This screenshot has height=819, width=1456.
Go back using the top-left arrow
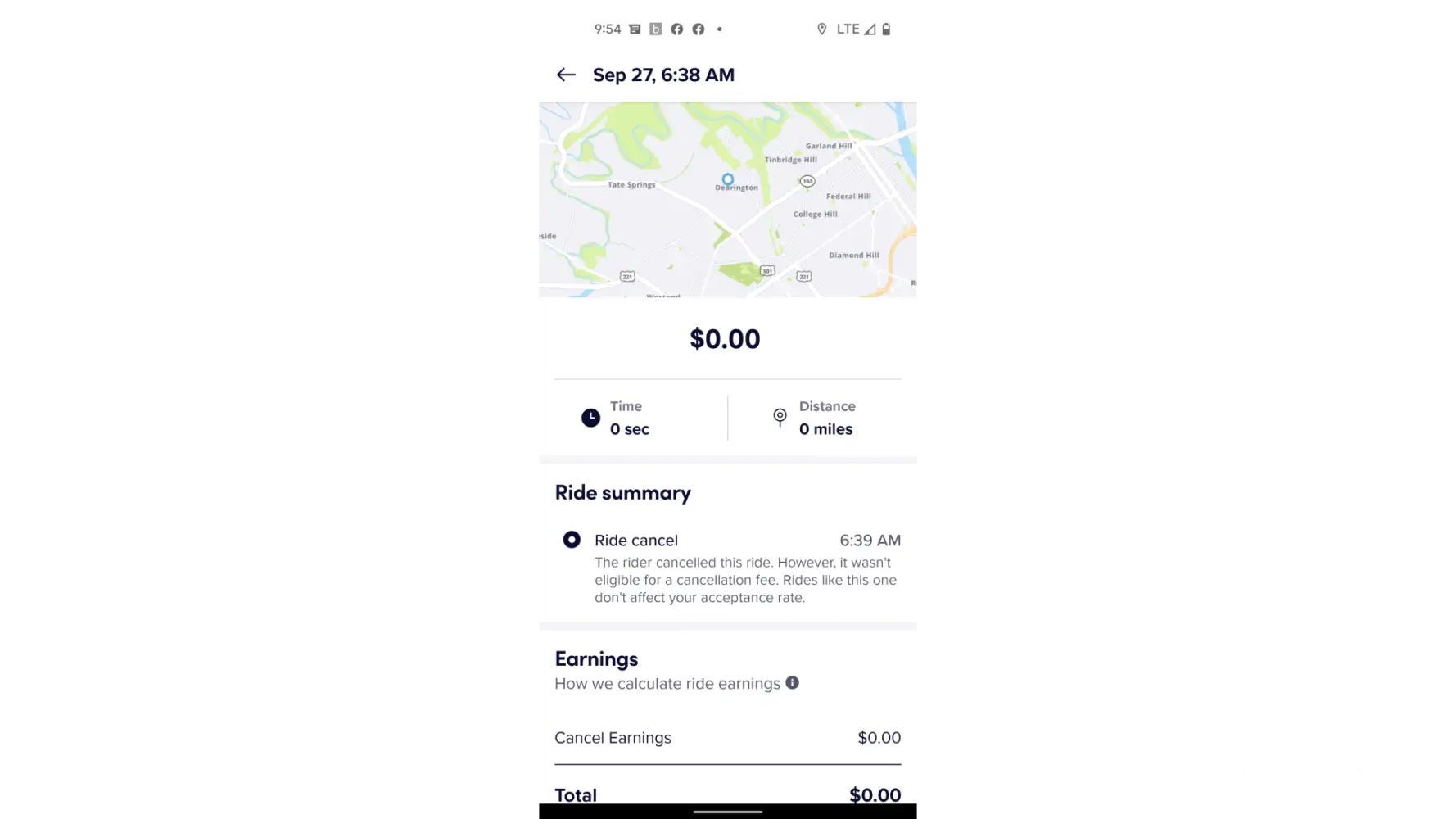point(566,75)
